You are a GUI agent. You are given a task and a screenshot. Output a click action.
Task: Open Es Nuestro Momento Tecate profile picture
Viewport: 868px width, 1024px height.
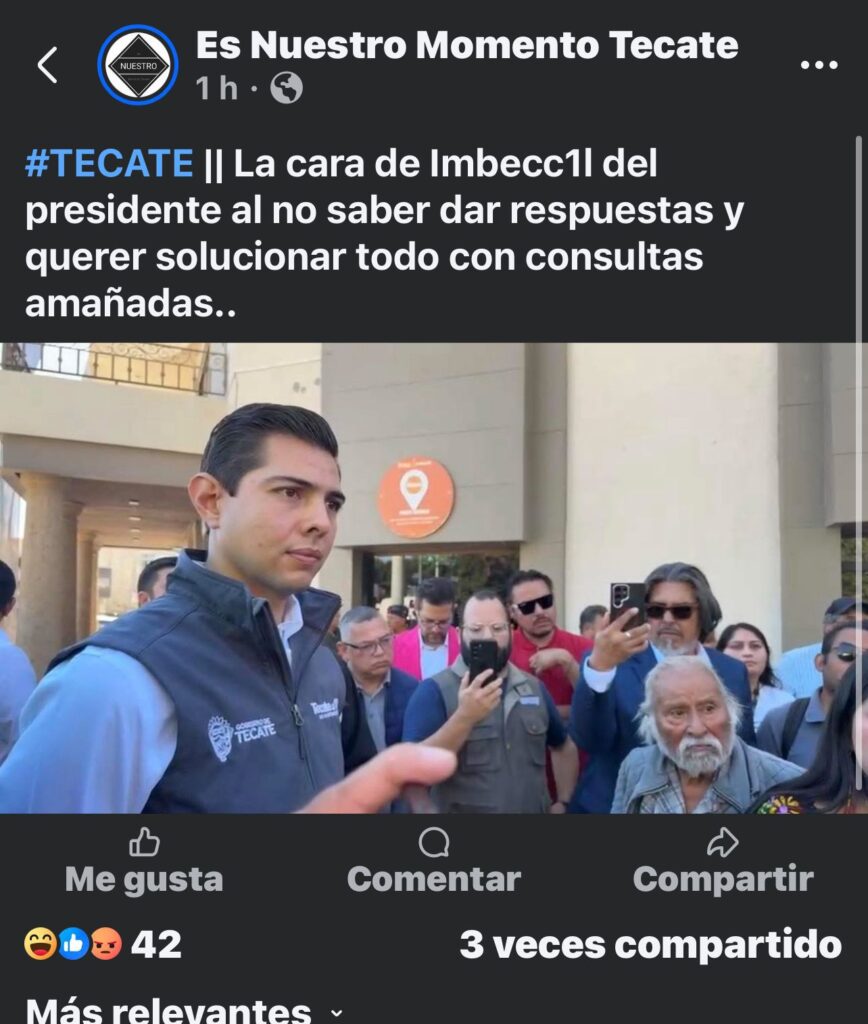(x=138, y=66)
